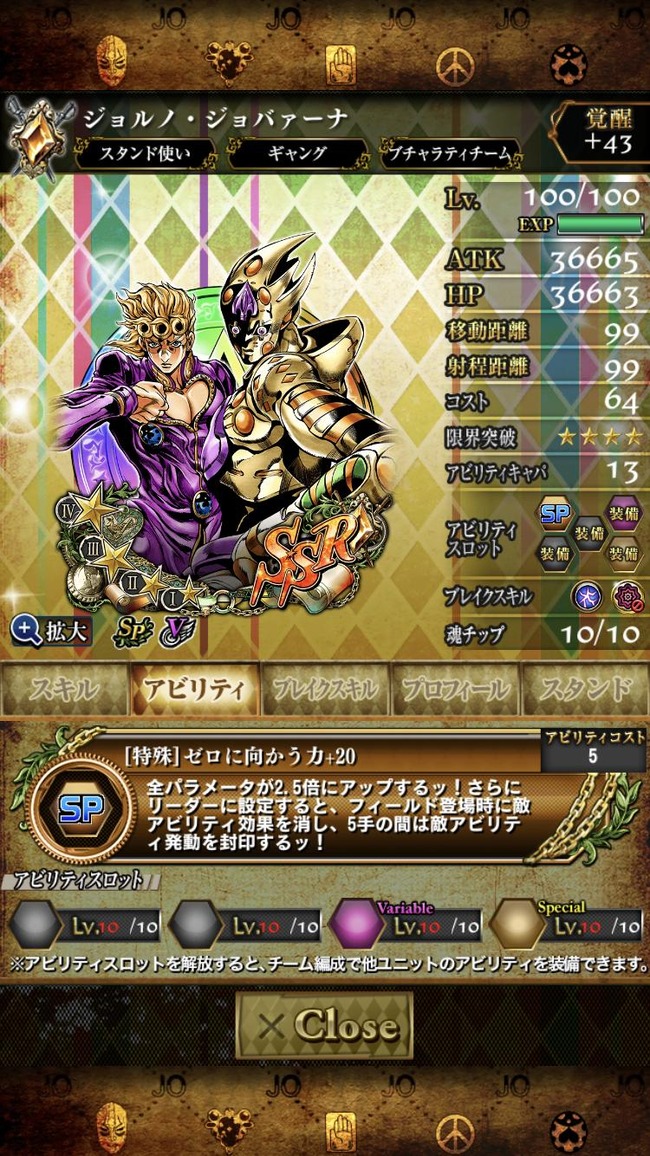Screen dimensions: 650x1156
Task: Select the SP ability hexagon icon
Action: pos(81,809)
